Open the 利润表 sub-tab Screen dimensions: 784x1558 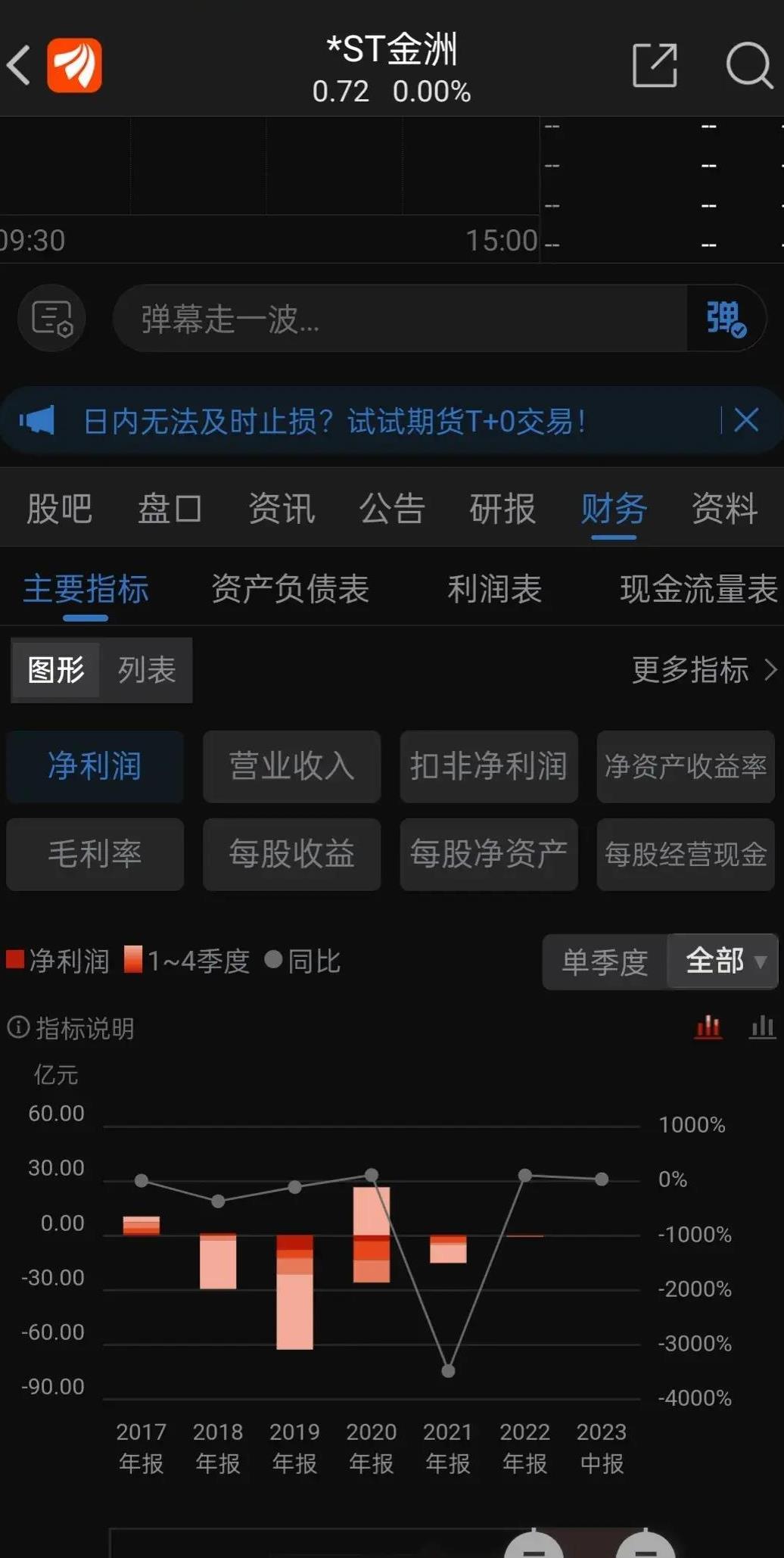[x=495, y=589]
